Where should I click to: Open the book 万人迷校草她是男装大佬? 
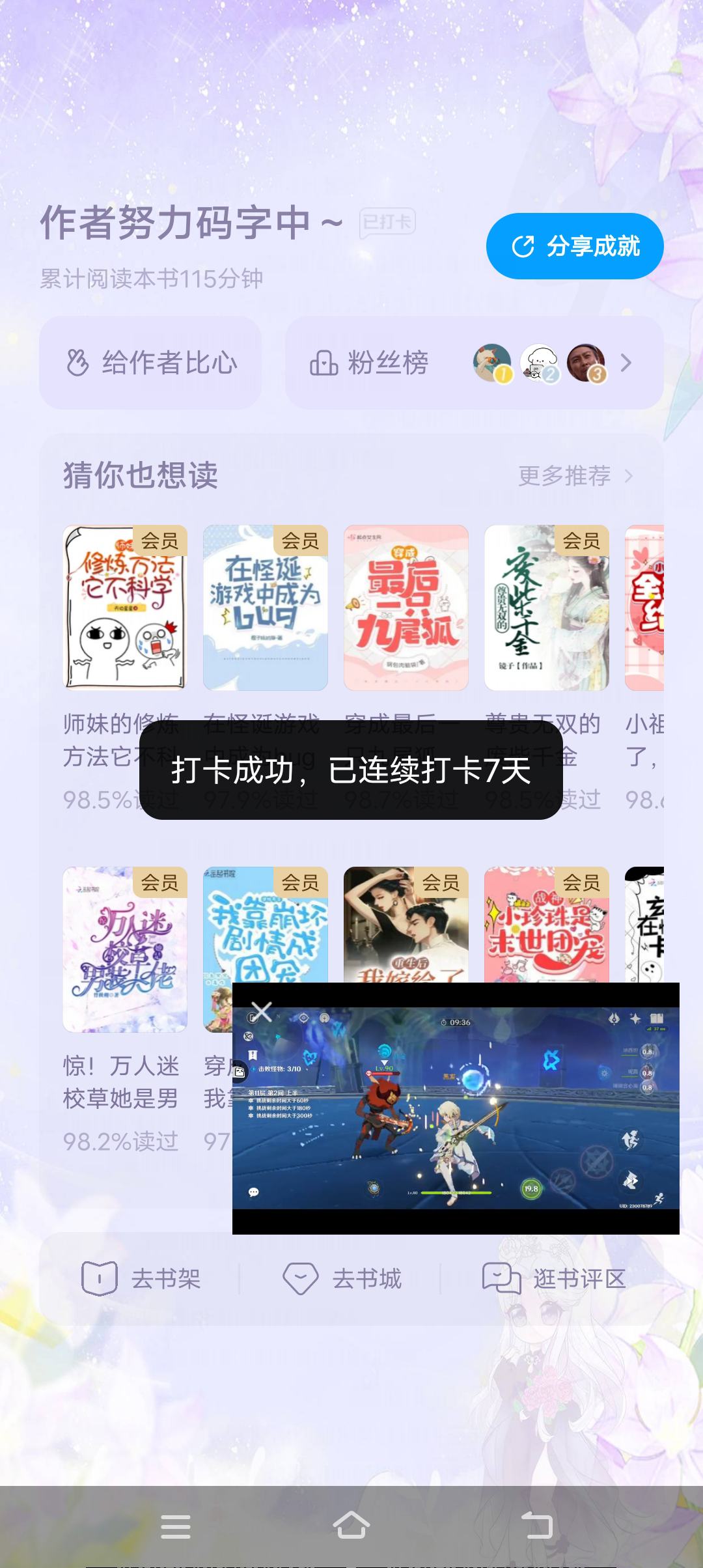[x=125, y=949]
